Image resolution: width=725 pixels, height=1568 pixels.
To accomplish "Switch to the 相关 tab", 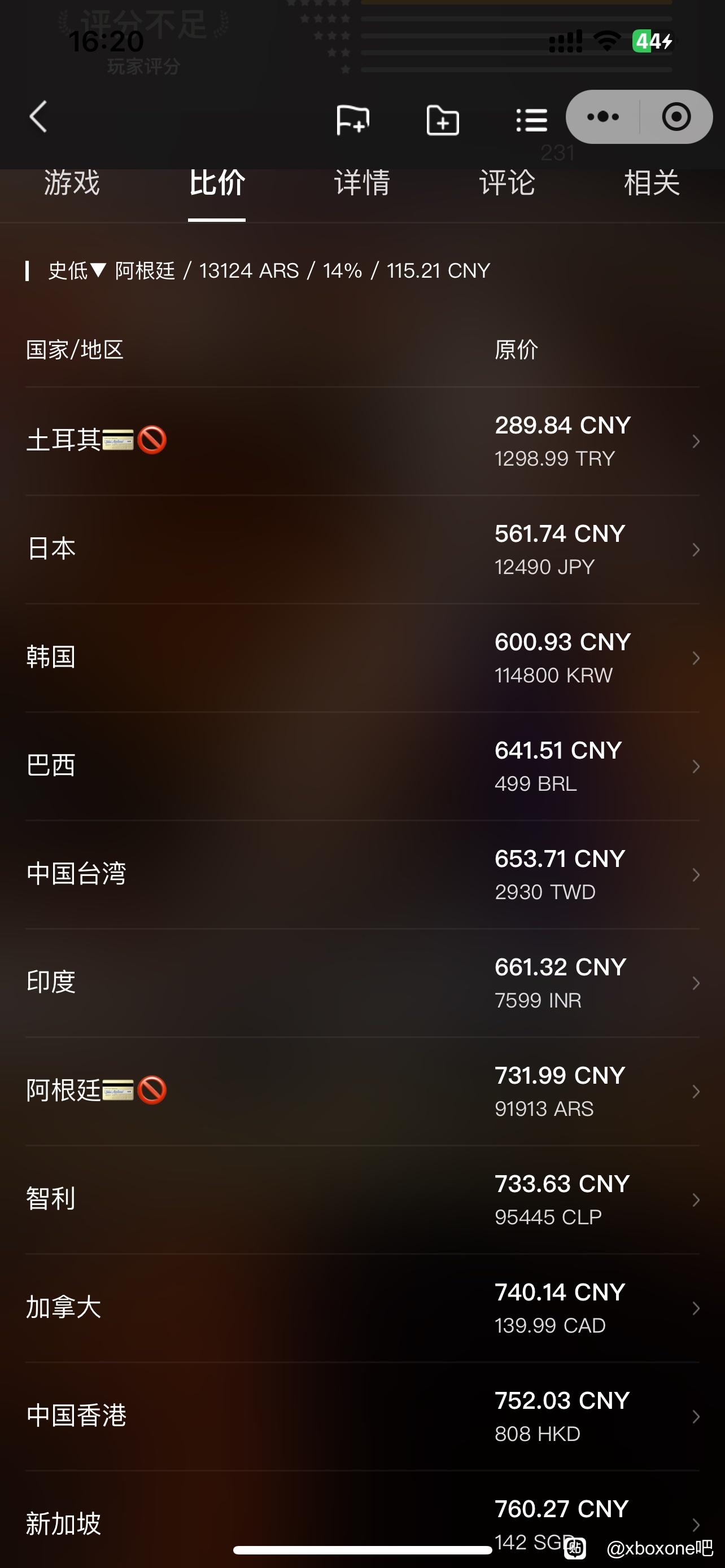I will click(652, 183).
